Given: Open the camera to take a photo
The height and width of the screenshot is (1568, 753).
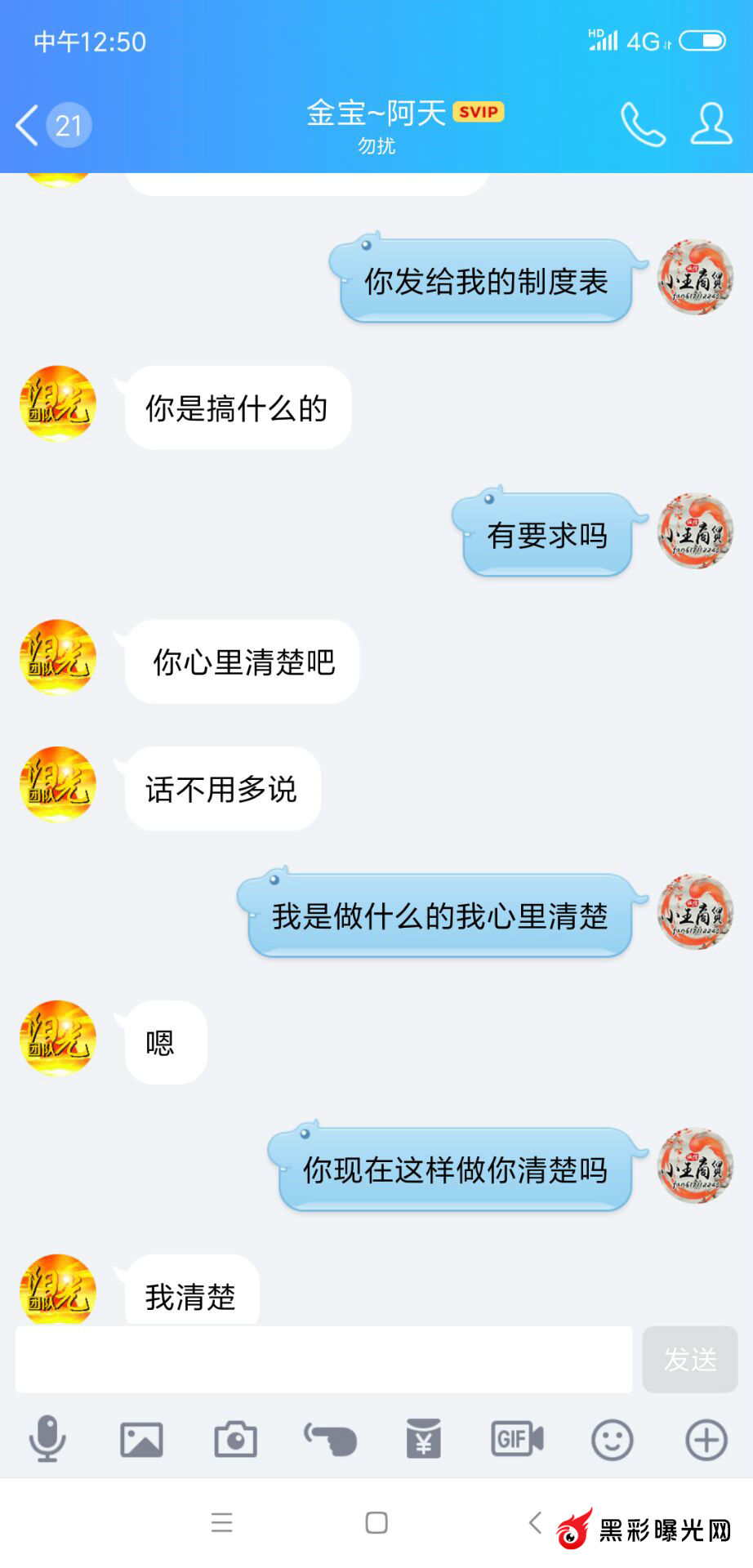Looking at the screenshot, I should 235,1439.
